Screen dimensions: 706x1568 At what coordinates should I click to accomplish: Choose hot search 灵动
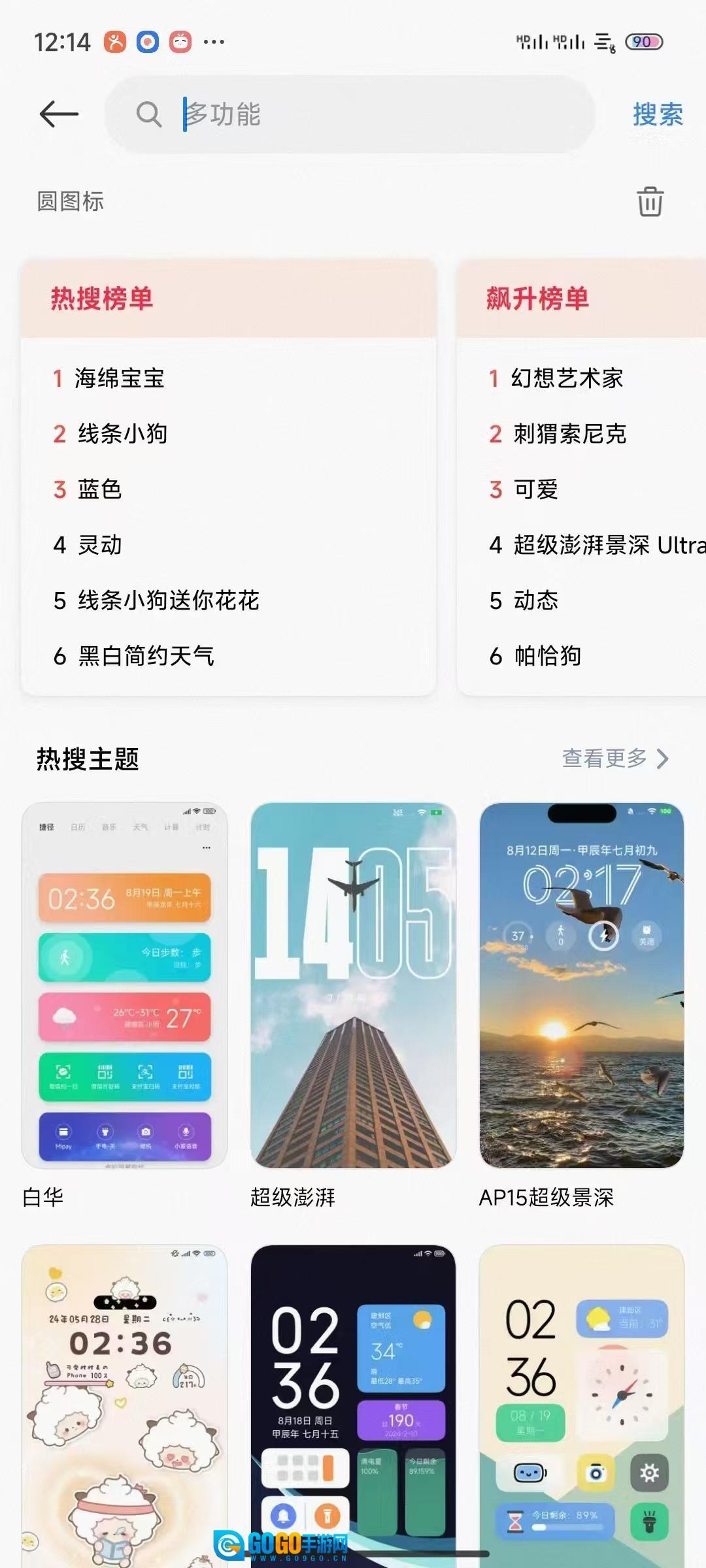tap(99, 545)
